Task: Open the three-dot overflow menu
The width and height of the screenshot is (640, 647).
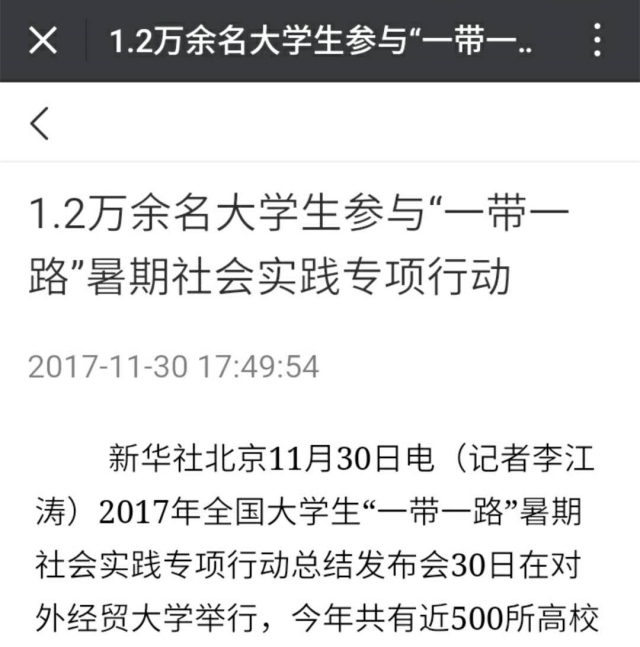Action: [x=597, y=41]
